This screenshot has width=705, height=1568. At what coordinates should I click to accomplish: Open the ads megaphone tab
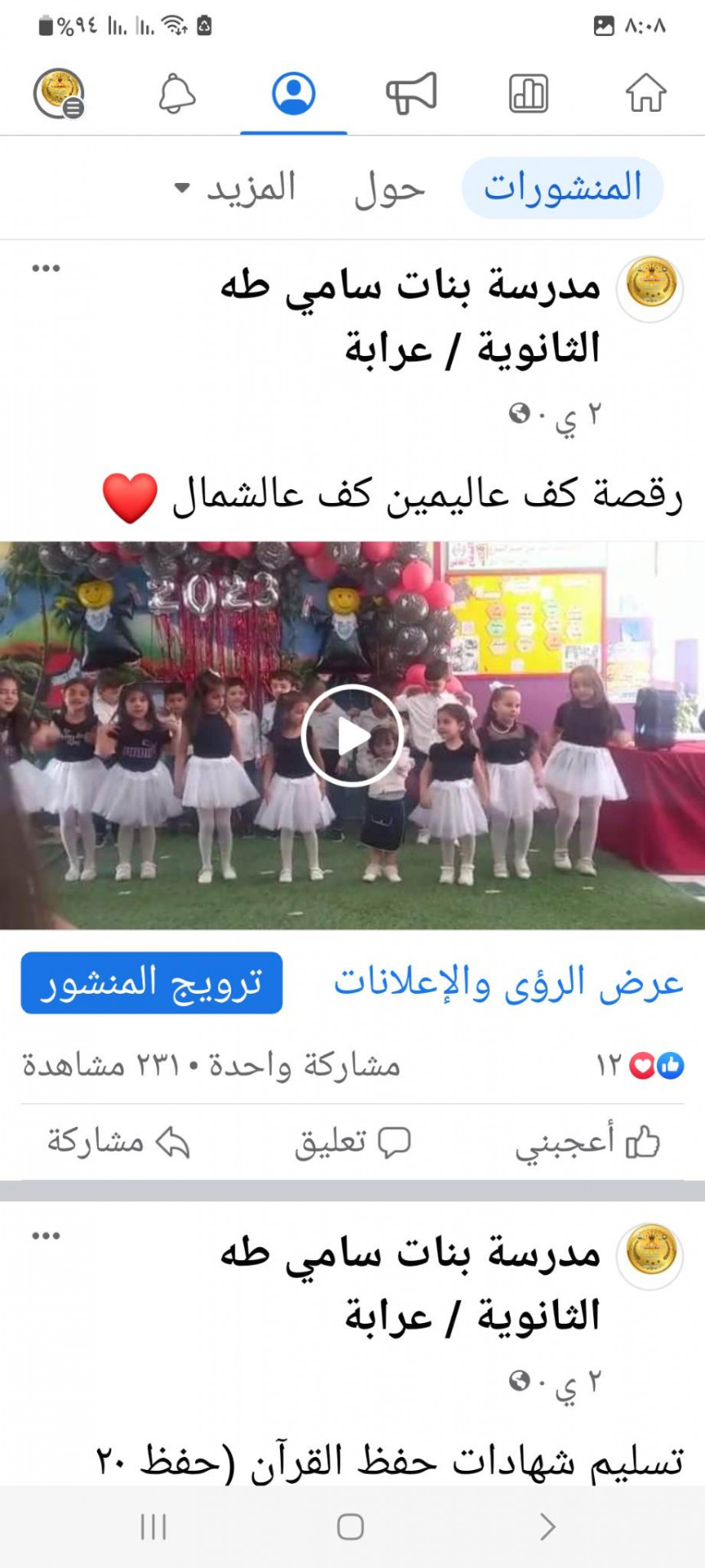411,92
